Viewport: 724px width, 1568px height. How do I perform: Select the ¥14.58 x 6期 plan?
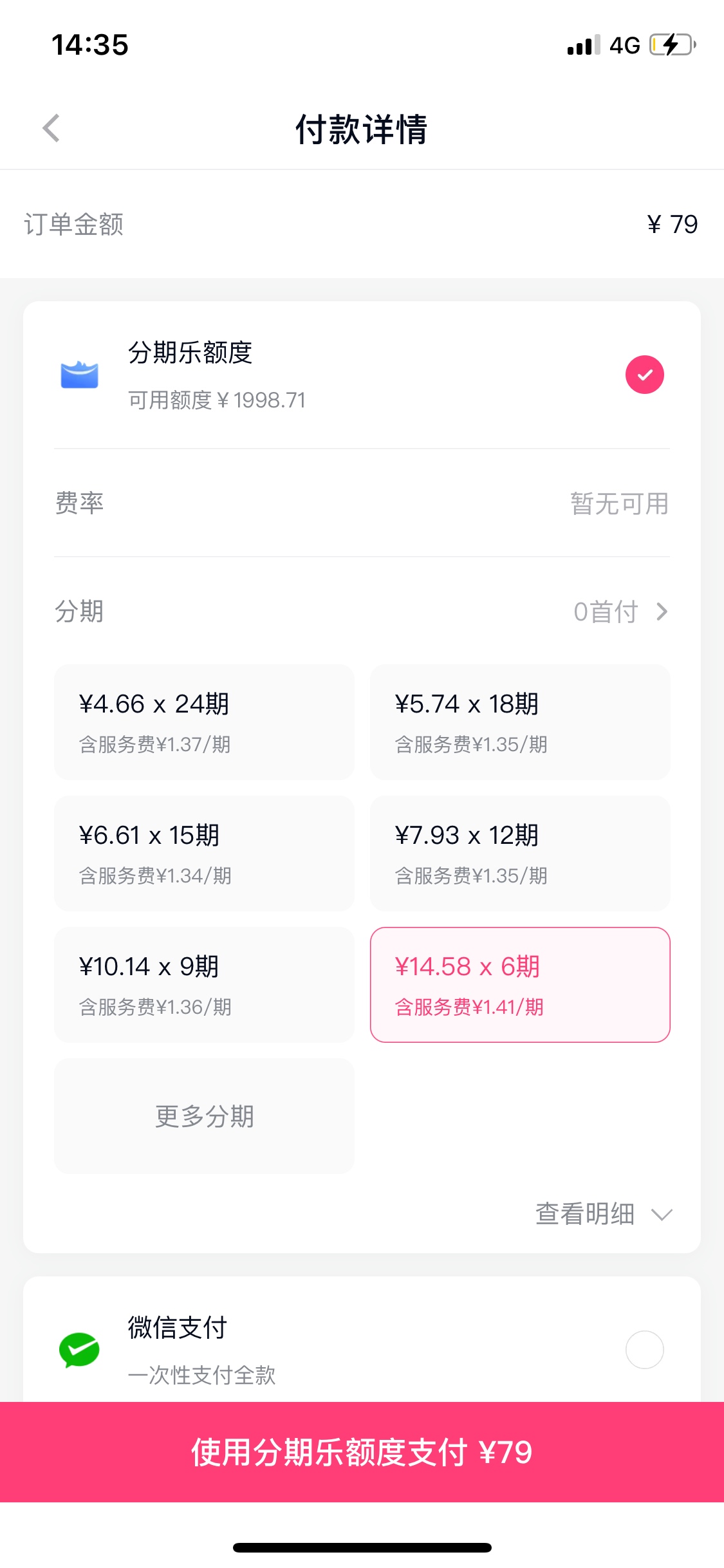click(520, 985)
